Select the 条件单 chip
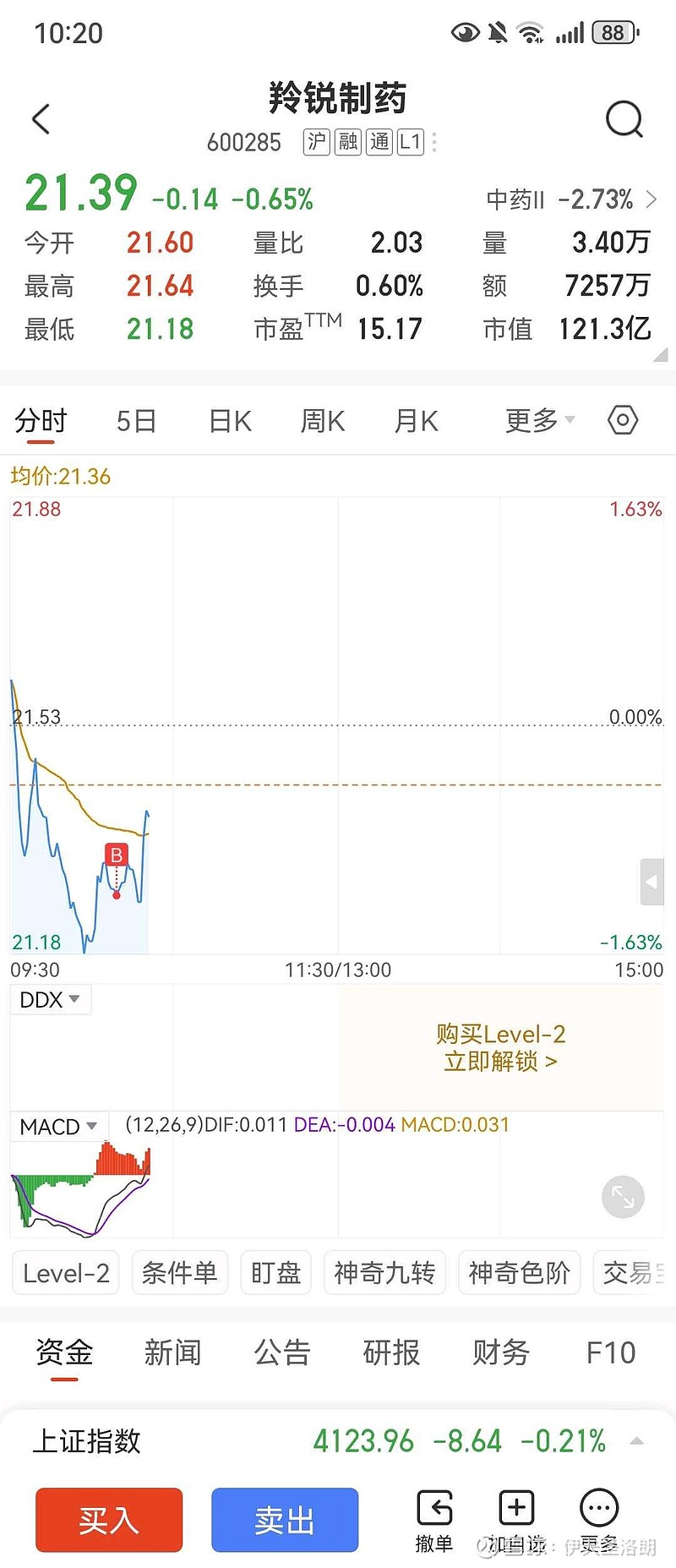This screenshot has height=1568, width=676. (179, 1273)
